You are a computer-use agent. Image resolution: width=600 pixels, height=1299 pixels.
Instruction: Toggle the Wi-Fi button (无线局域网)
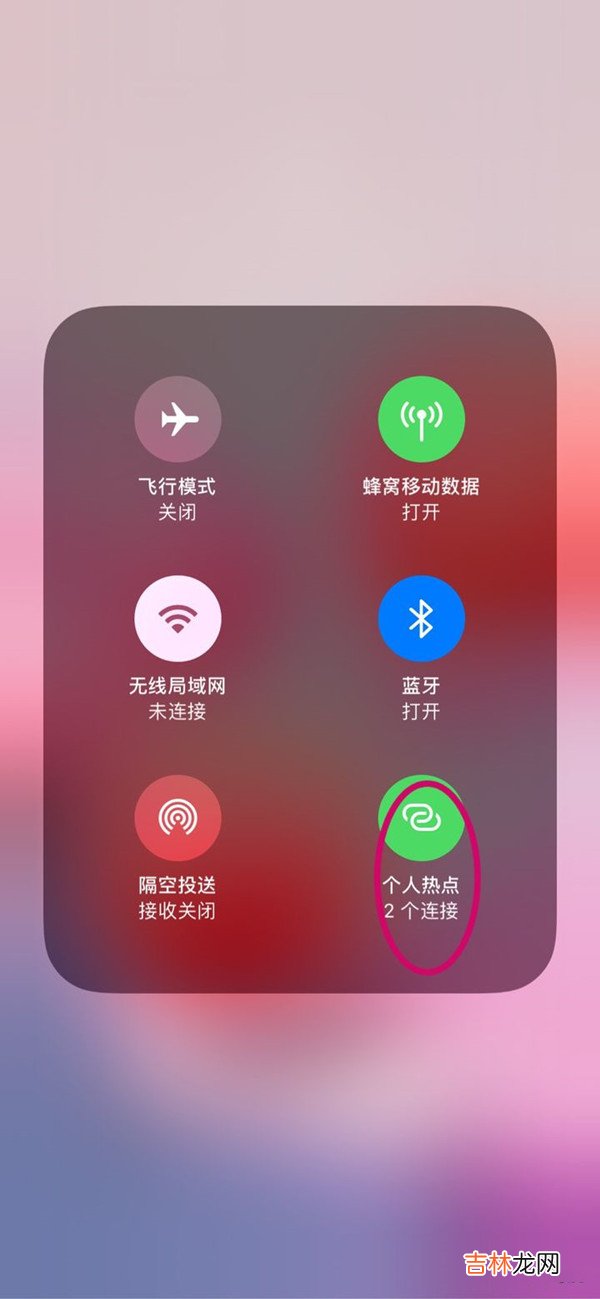tap(178, 619)
